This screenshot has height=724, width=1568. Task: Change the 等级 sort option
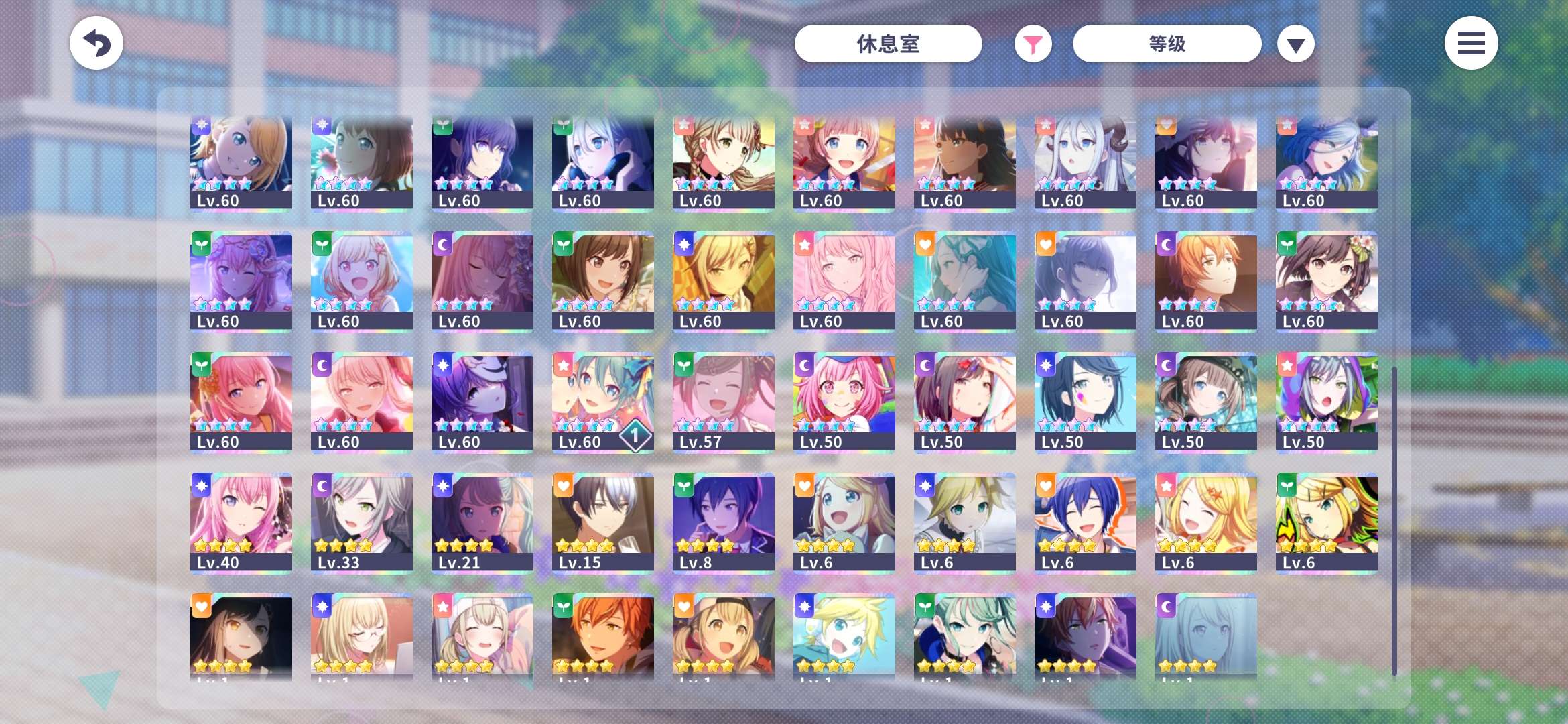click(1167, 44)
